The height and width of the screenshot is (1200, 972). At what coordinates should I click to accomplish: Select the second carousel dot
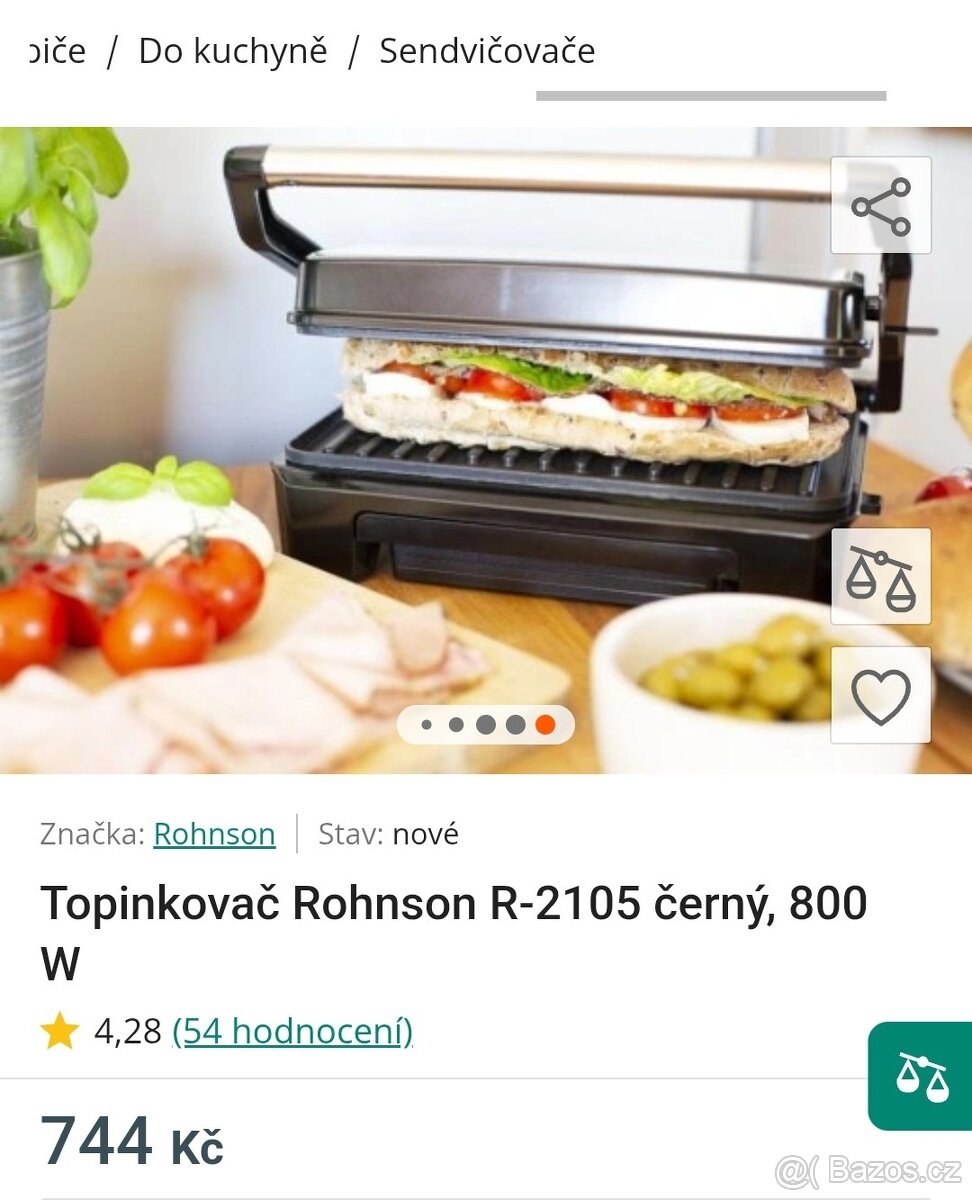coord(458,723)
